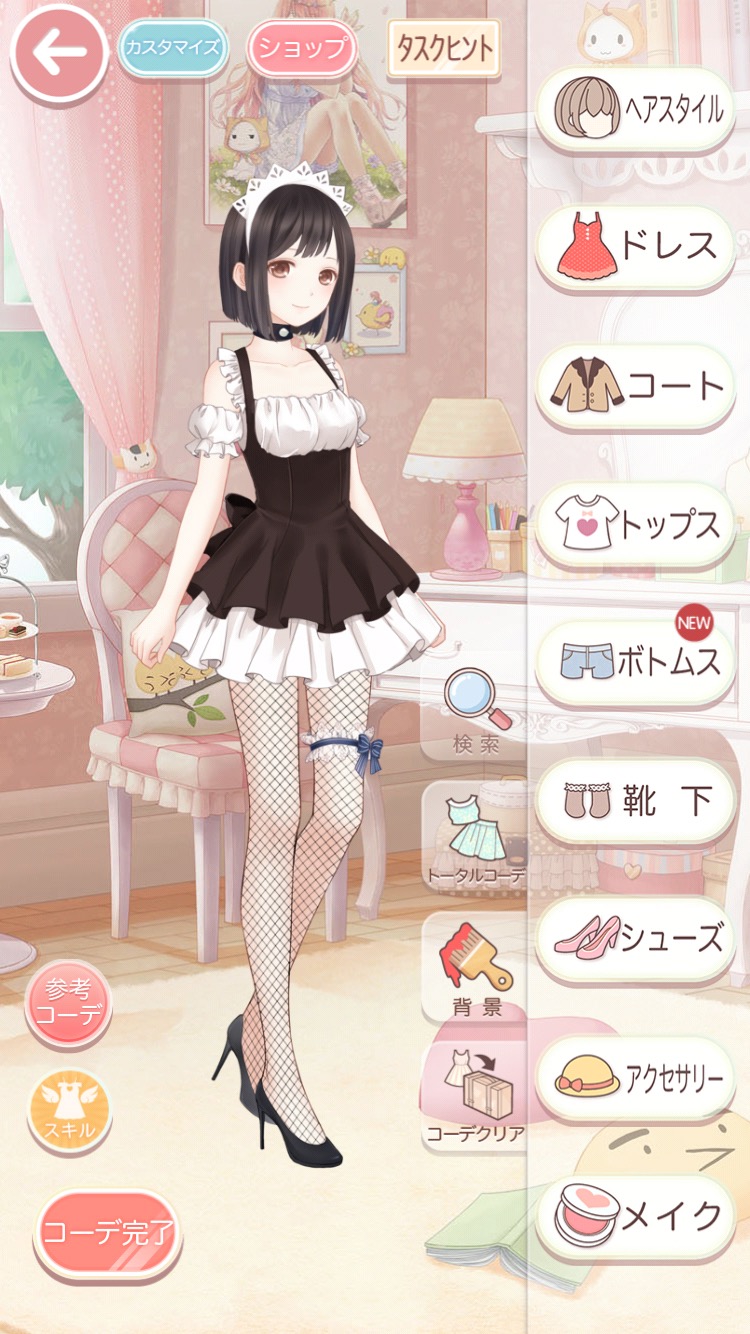The height and width of the screenshot is (1334, 750).
Task: Open the メイク makeup category
Action: tap(636, 1215)
